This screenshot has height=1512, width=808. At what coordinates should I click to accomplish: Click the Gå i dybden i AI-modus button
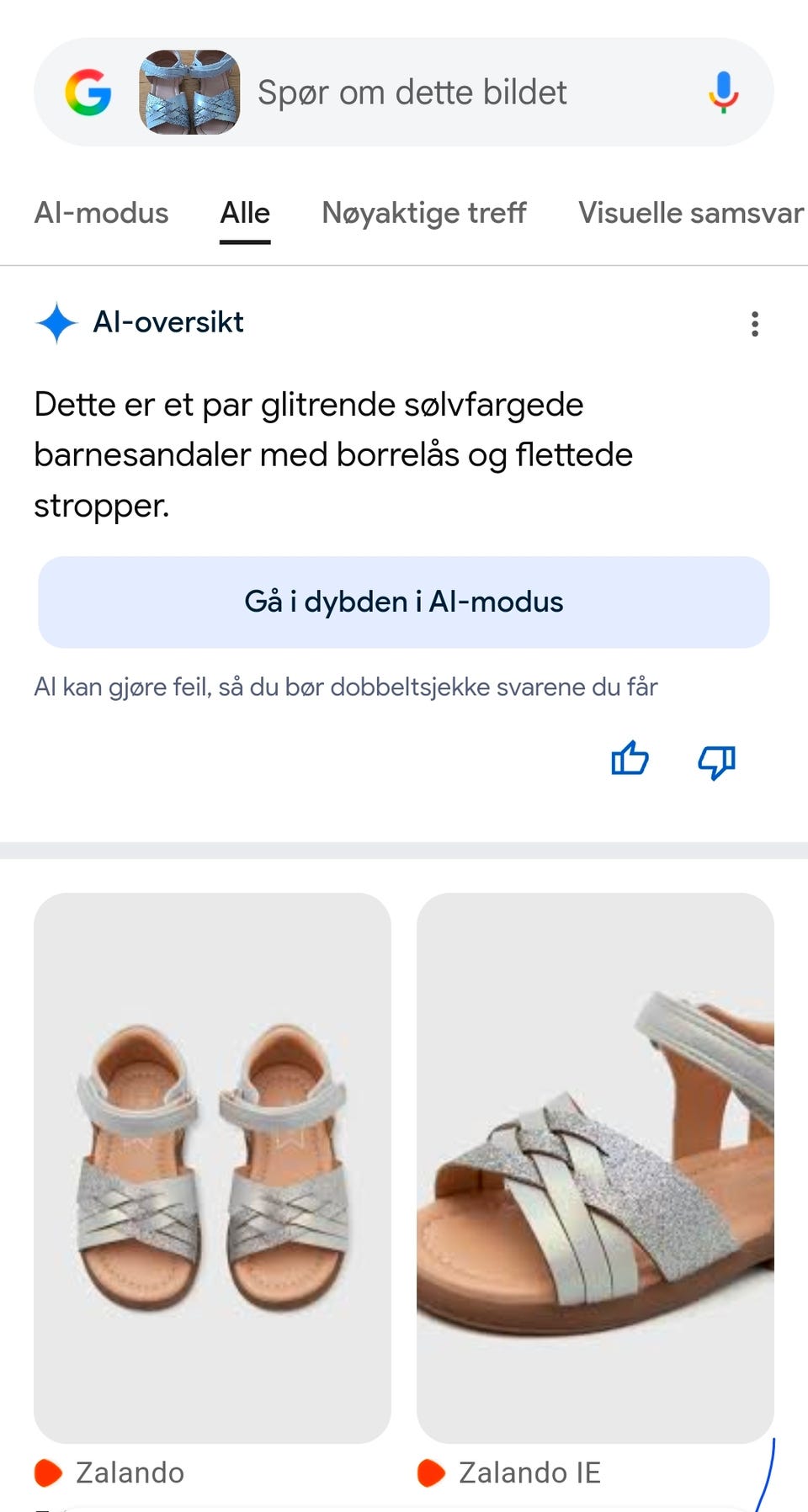point(404,601)
